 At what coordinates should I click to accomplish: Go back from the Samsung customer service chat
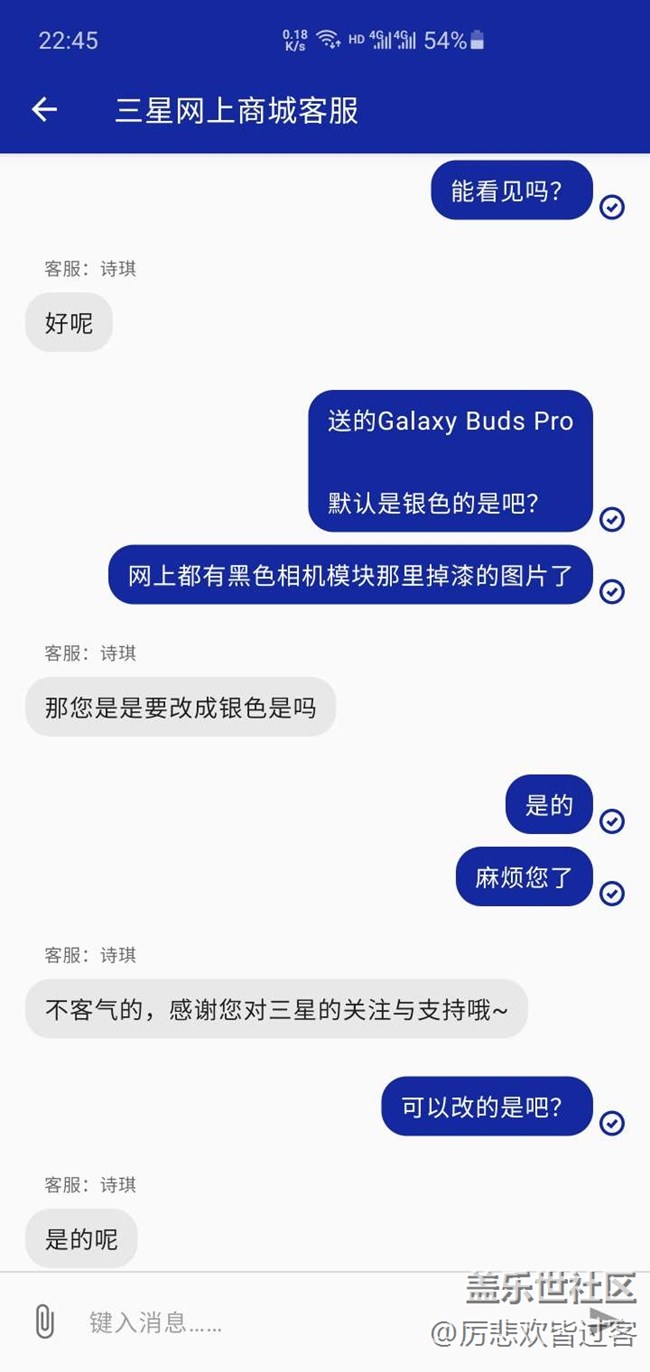click(x=44, y=110)
